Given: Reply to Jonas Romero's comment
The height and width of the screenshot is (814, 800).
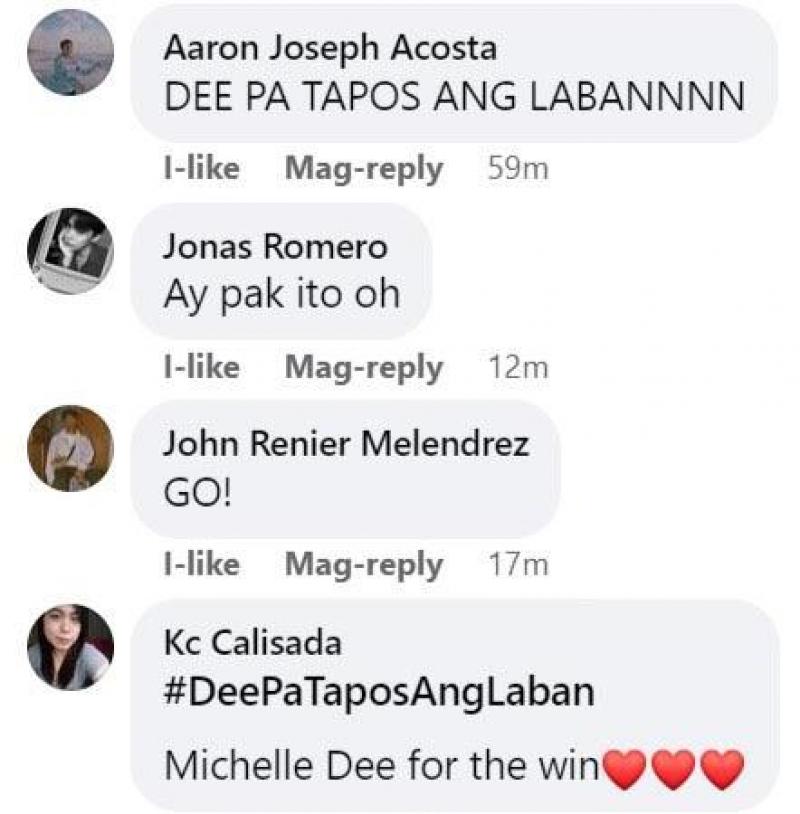Looking at the screenshot, I should tap(363, 366).
